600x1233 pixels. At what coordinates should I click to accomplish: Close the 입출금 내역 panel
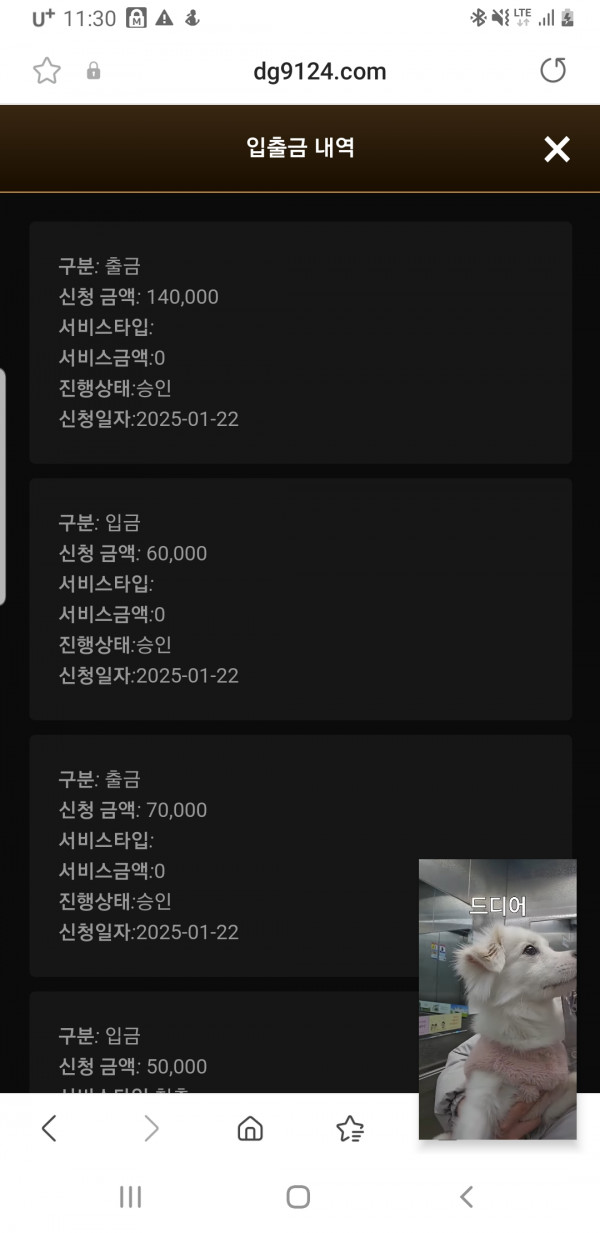(x=556, y=150)
